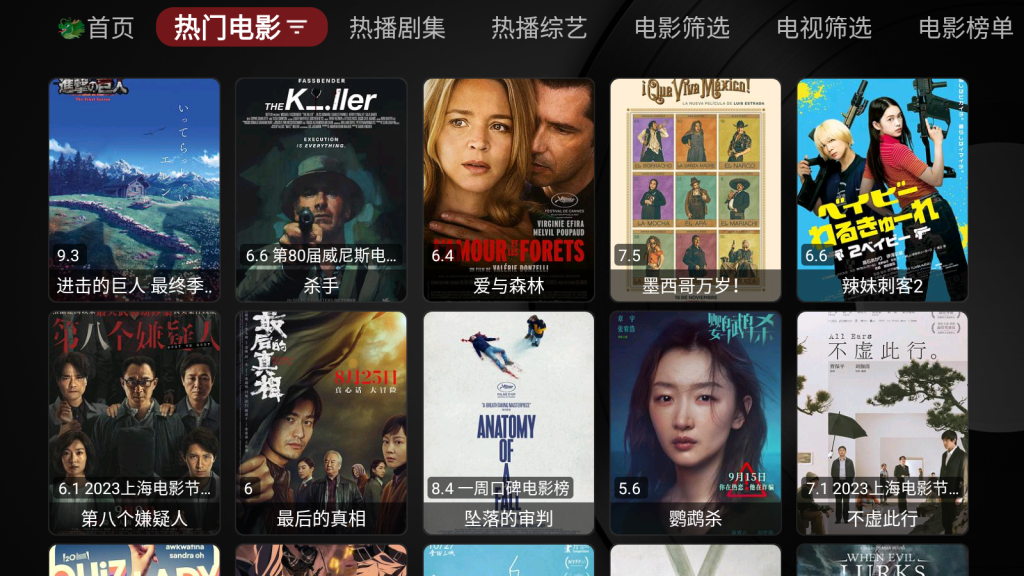Switch to the 首页 tab
The image size is (1024, 576).
98,28
